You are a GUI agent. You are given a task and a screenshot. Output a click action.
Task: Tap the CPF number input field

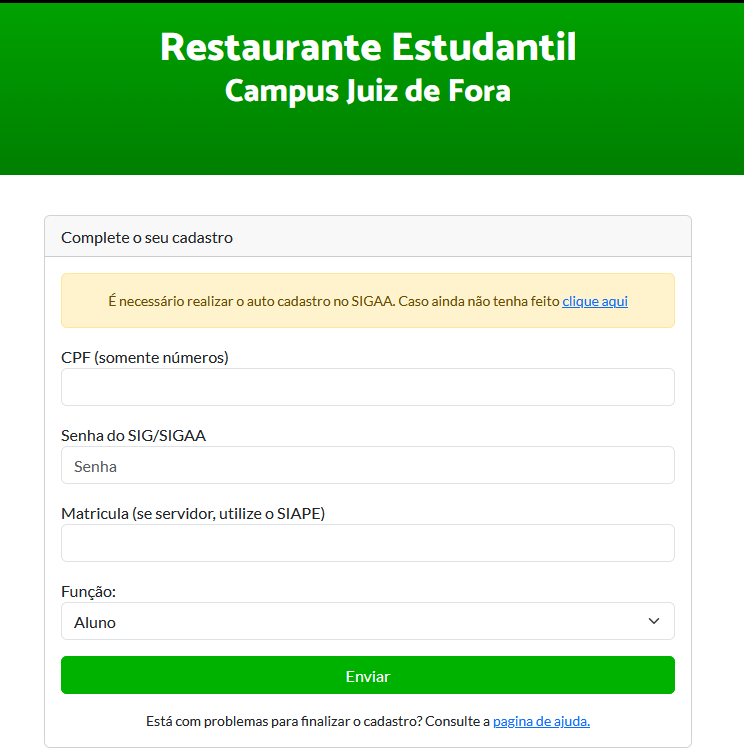tap(367, 387)
